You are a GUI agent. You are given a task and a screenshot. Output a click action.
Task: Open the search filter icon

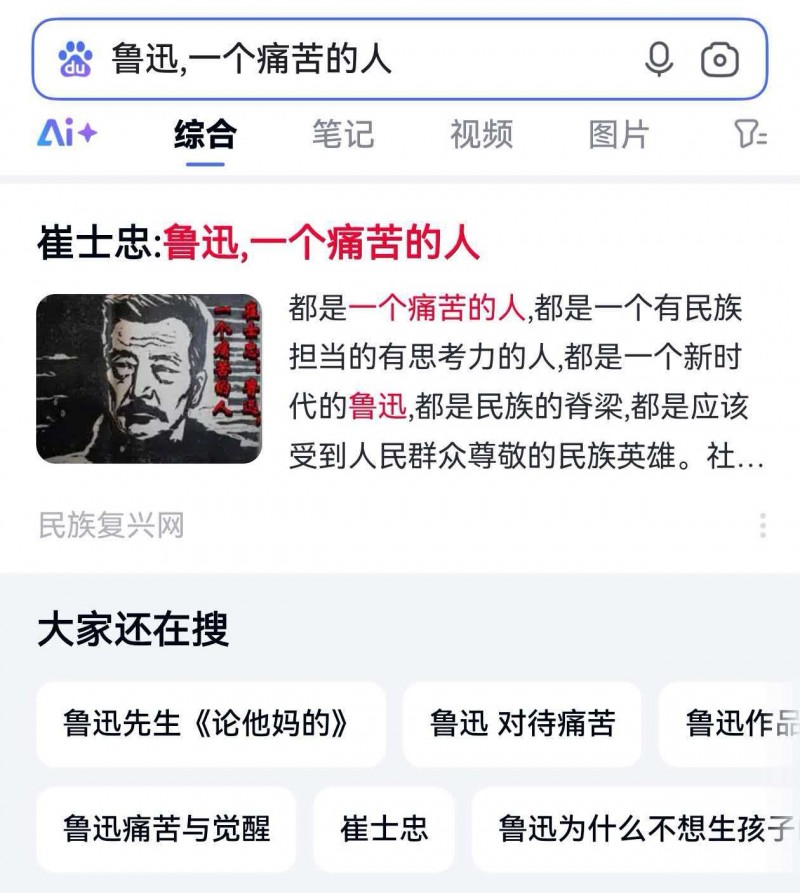(x=752, y=134)
